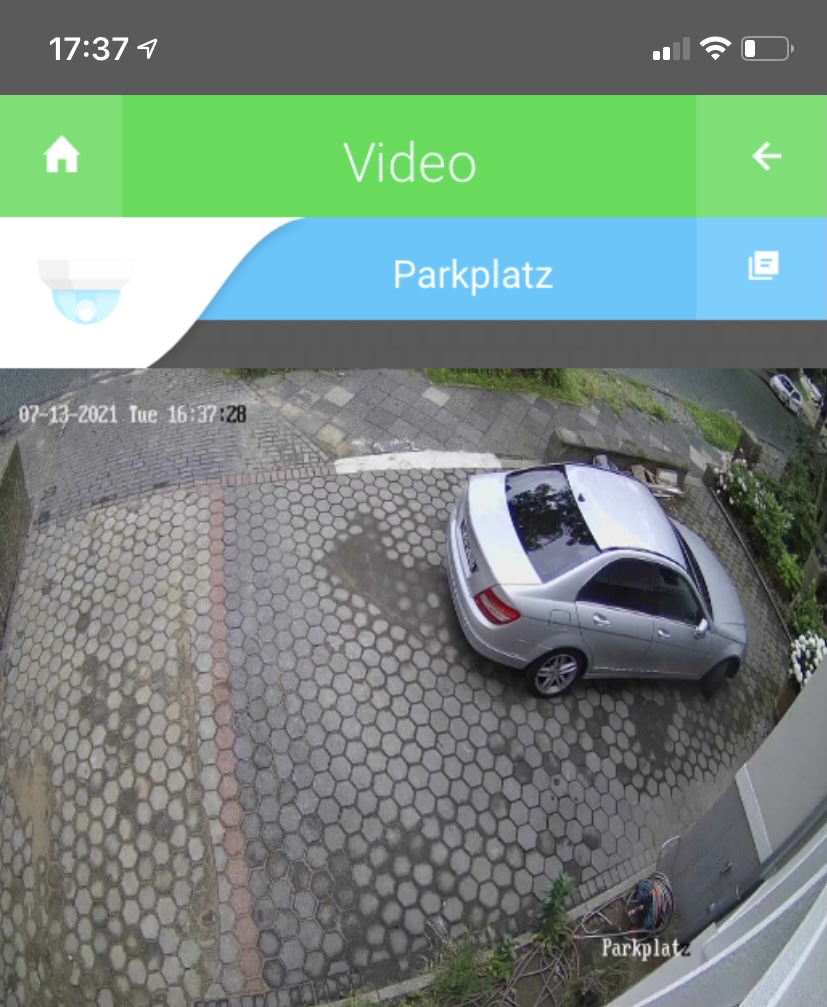Open the camera list icon beside Parkplatz
Image resolution: width=827 pixels, height=1007 pixels.
point(763,266)
